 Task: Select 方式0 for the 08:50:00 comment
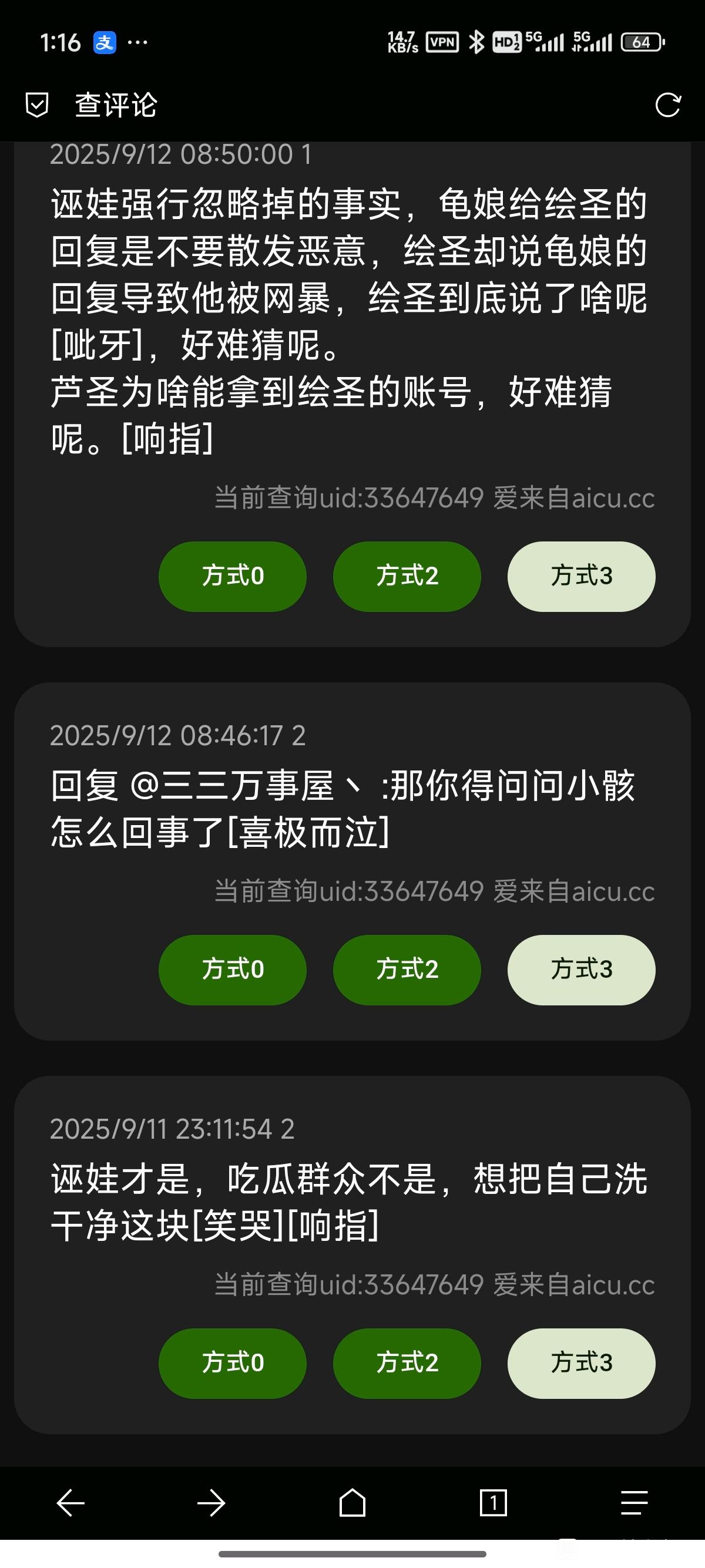(x=233, y=576)
